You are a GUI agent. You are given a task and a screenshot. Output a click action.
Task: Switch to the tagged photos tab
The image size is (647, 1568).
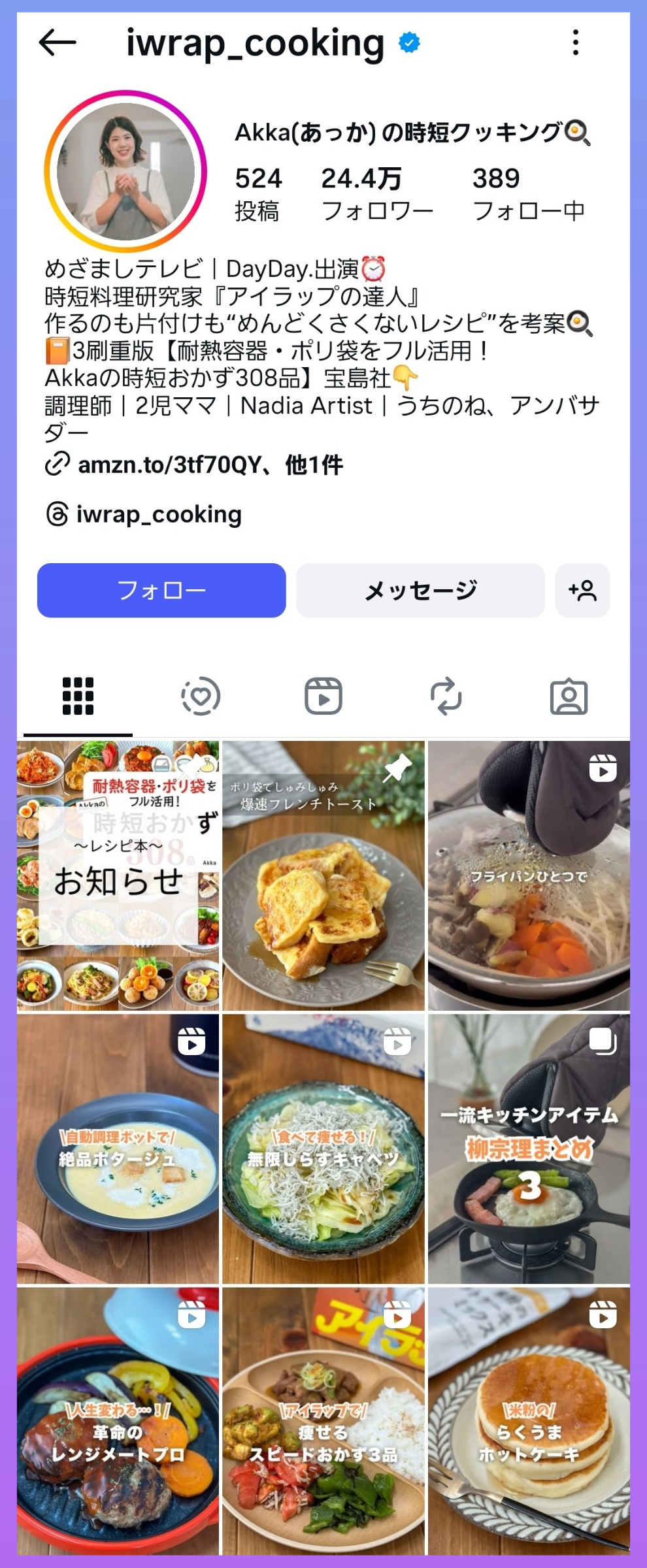click(x=569, y=696)
